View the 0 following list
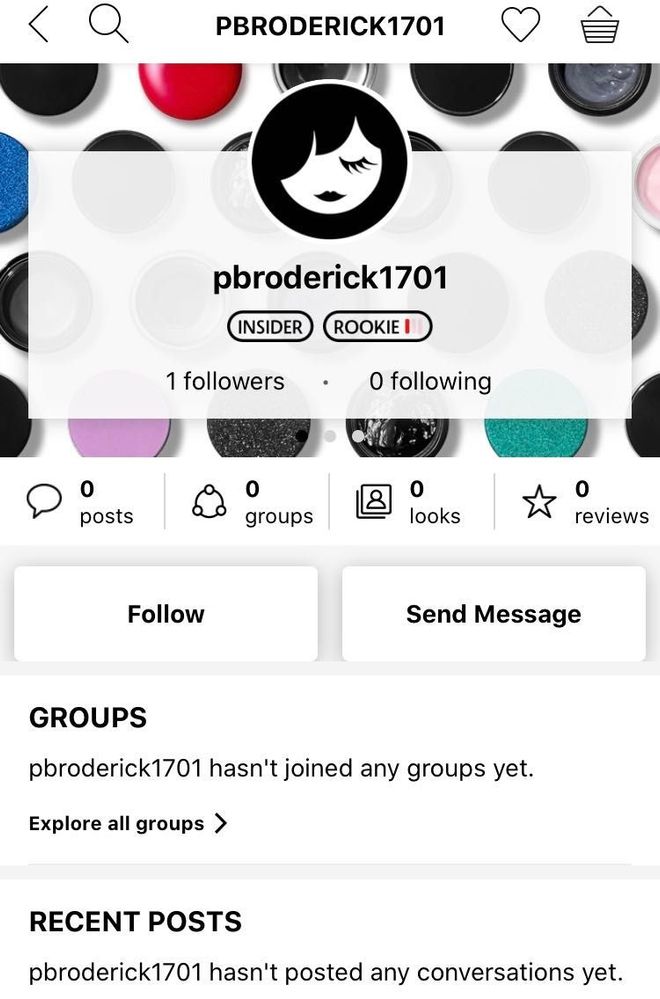Image resolution: width=660 pixels, height=999 pixels. coord(430,381)
